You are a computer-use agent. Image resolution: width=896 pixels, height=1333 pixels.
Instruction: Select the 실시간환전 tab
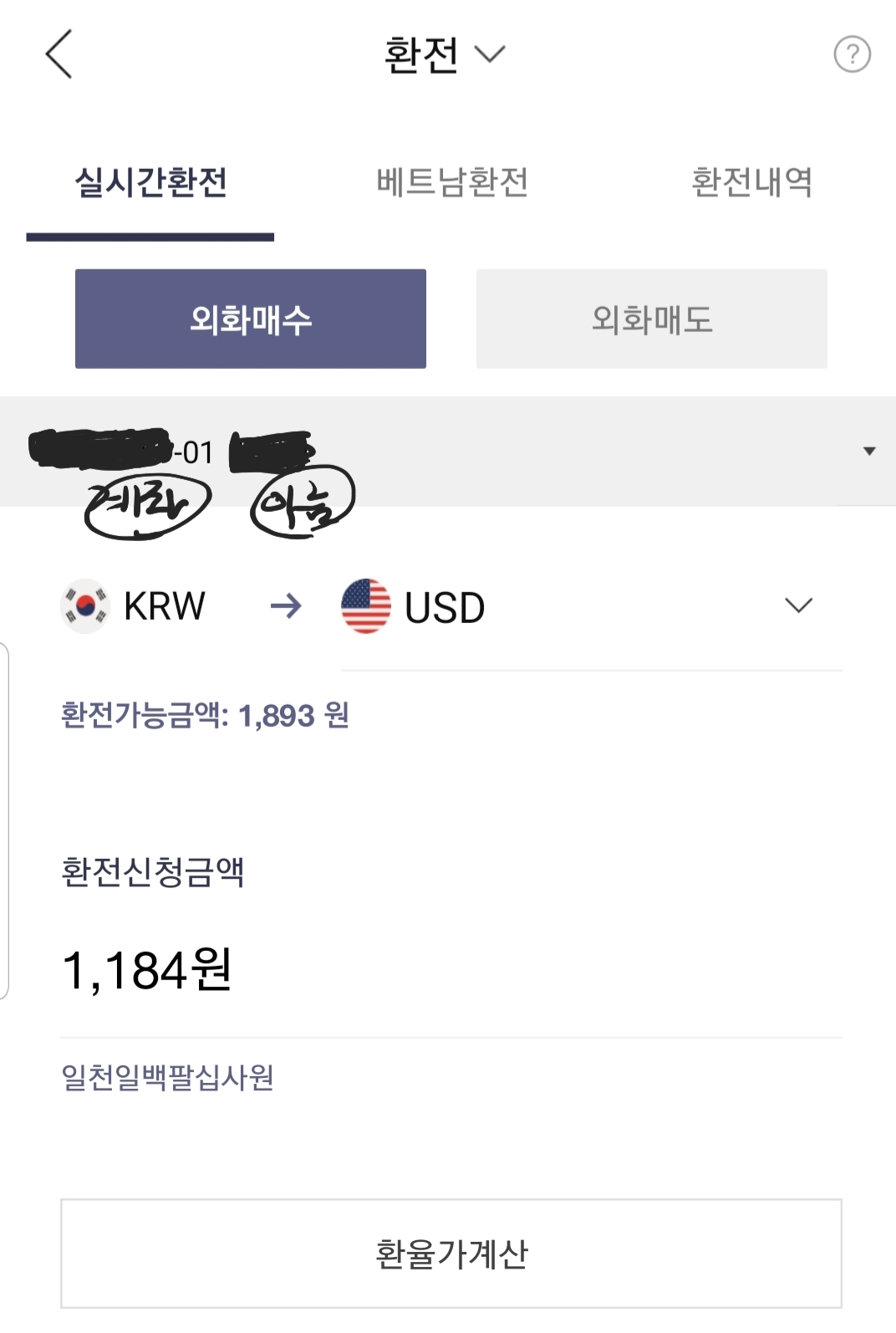tap(150, 182)
